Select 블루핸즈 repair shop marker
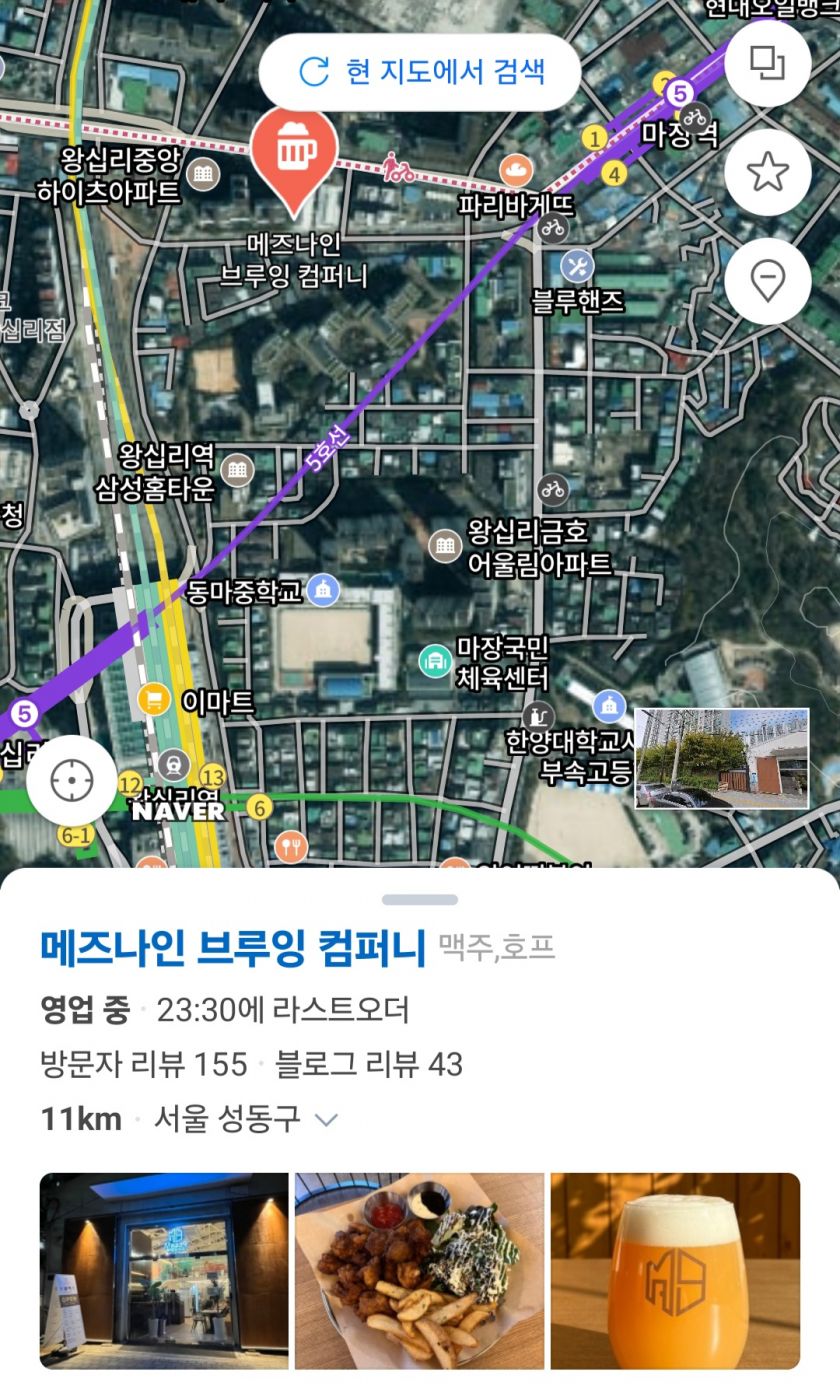 coord(577,266)
